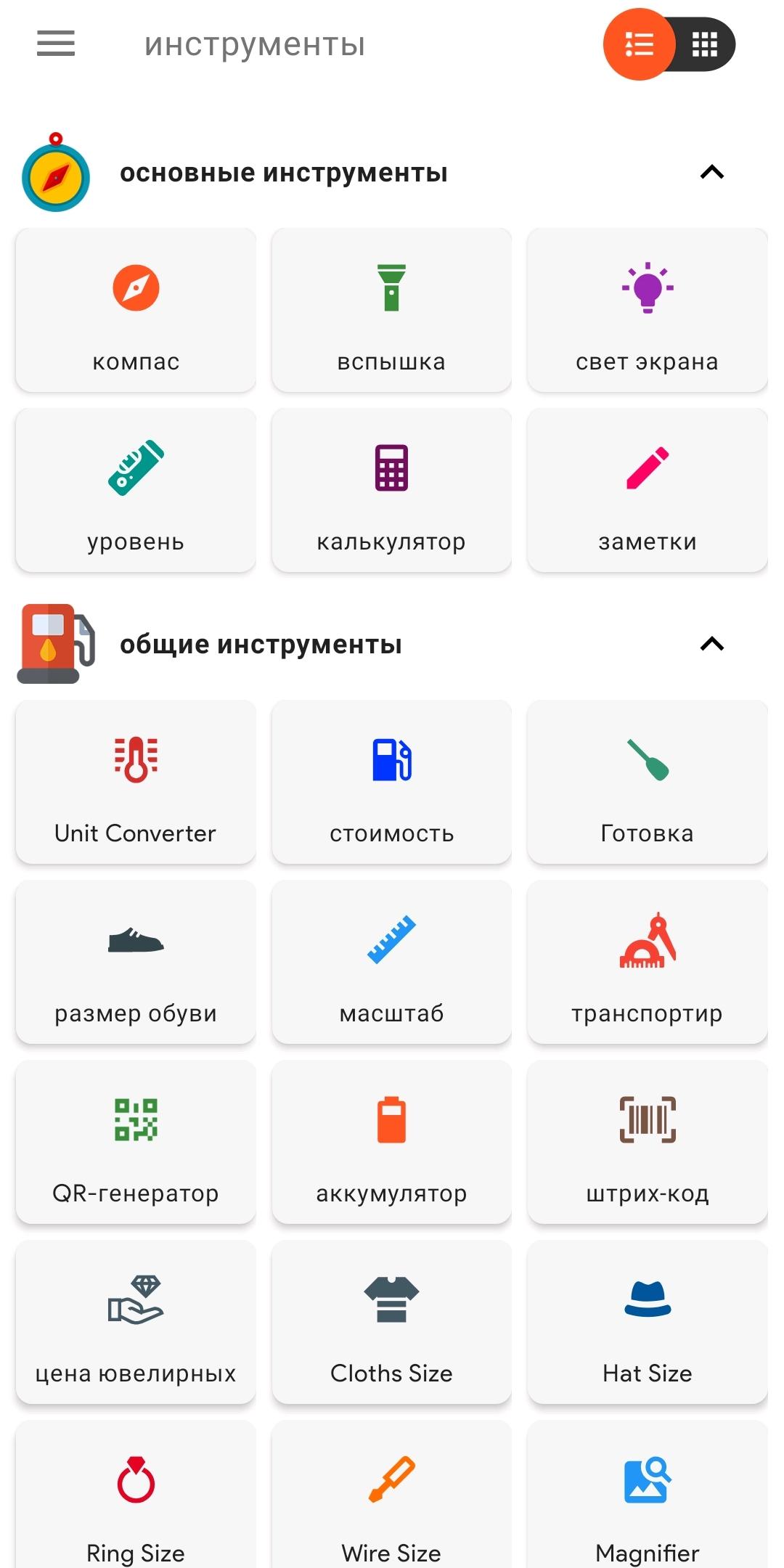Open the уровень level tool
The height and width of the screenshot is (1568, 784).
(x=136, y=491)
